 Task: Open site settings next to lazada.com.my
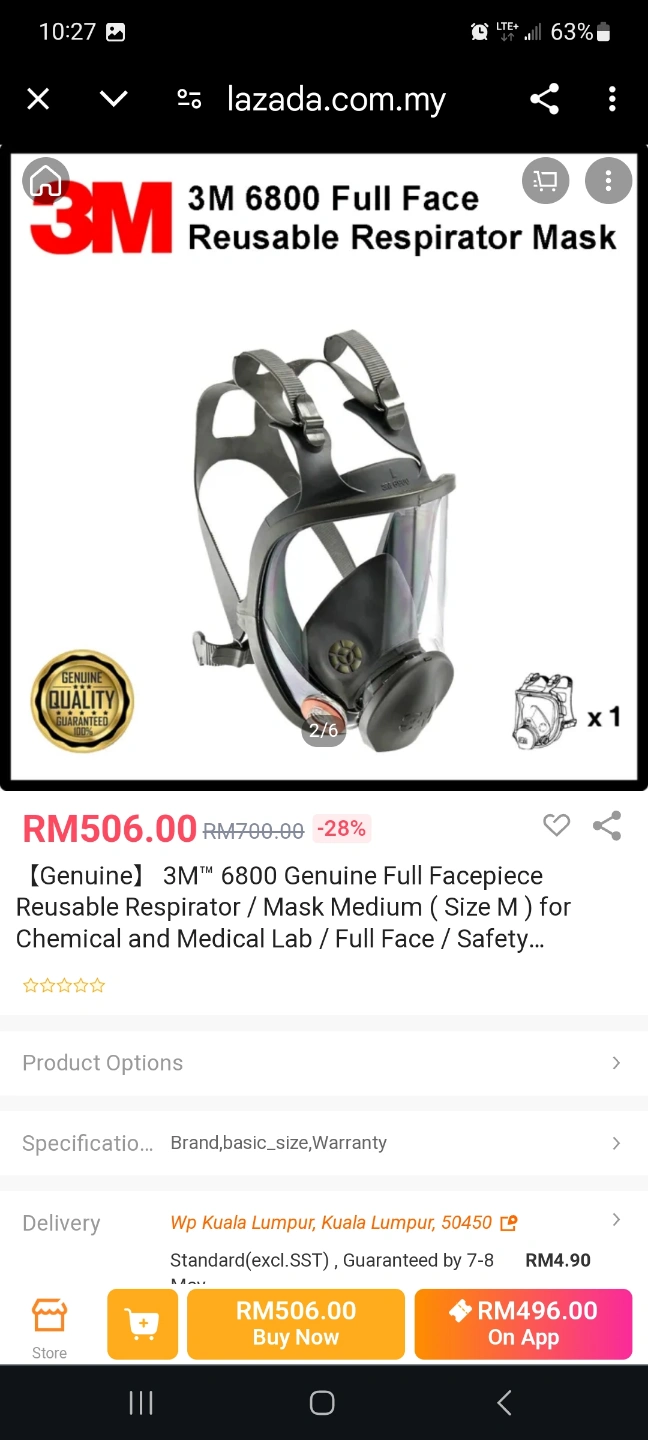pos(189,99)
